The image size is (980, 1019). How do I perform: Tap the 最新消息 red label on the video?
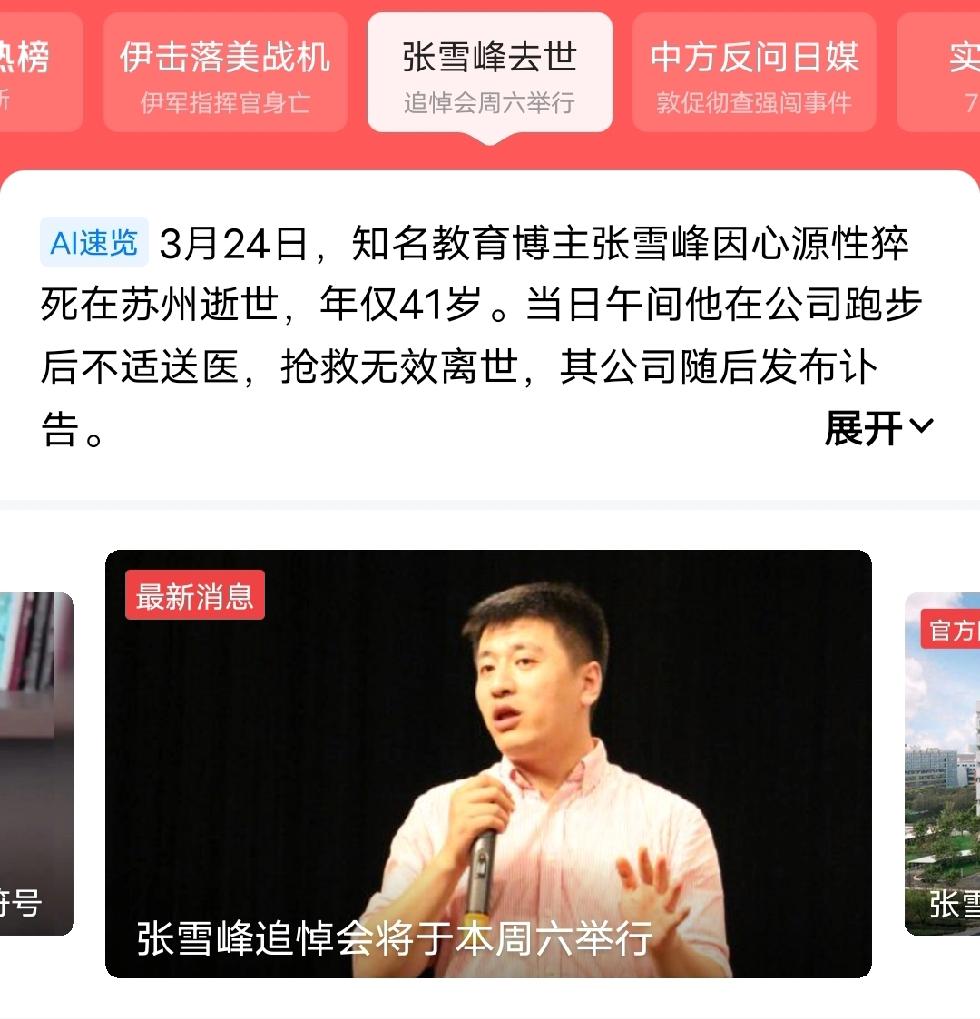point(193,597)
